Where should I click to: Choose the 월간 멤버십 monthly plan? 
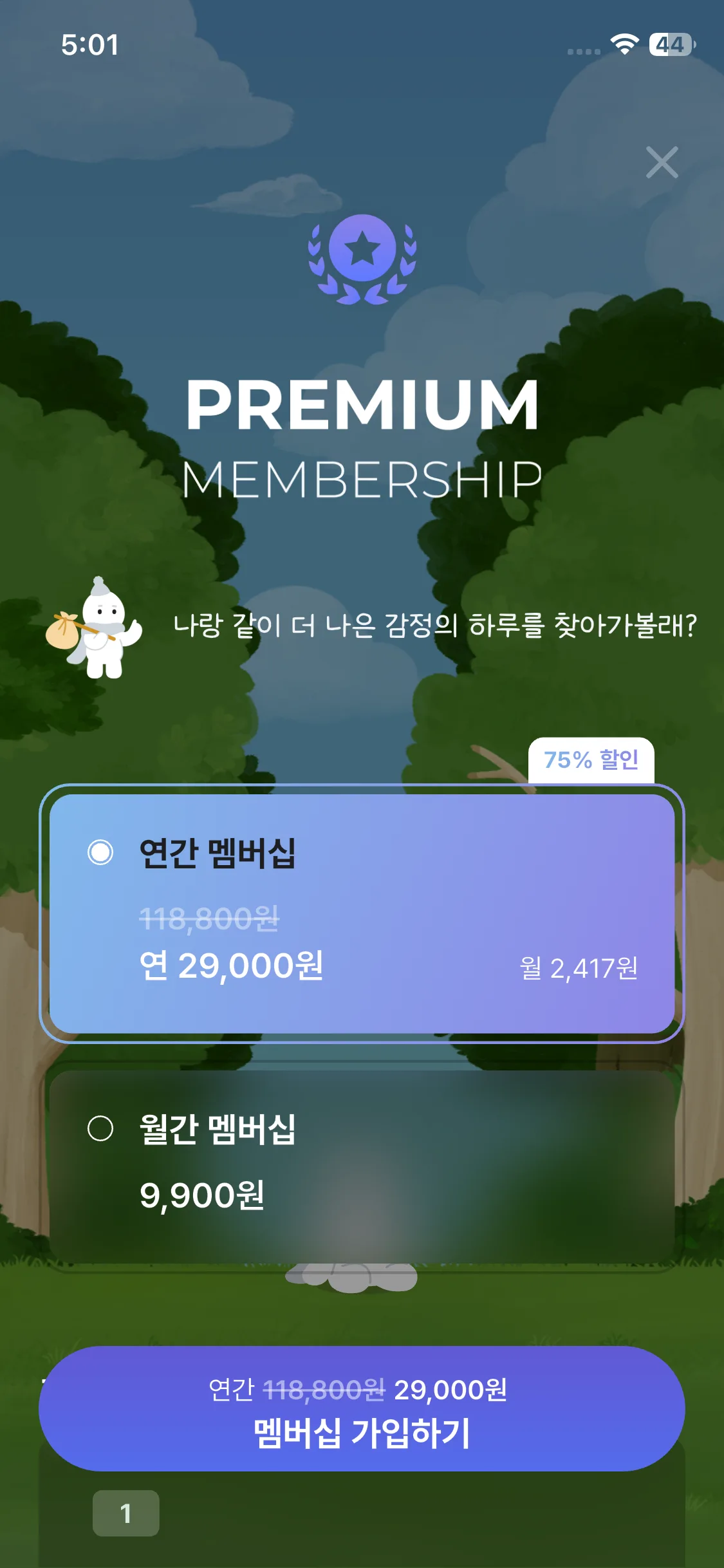tap(362, 1165)
